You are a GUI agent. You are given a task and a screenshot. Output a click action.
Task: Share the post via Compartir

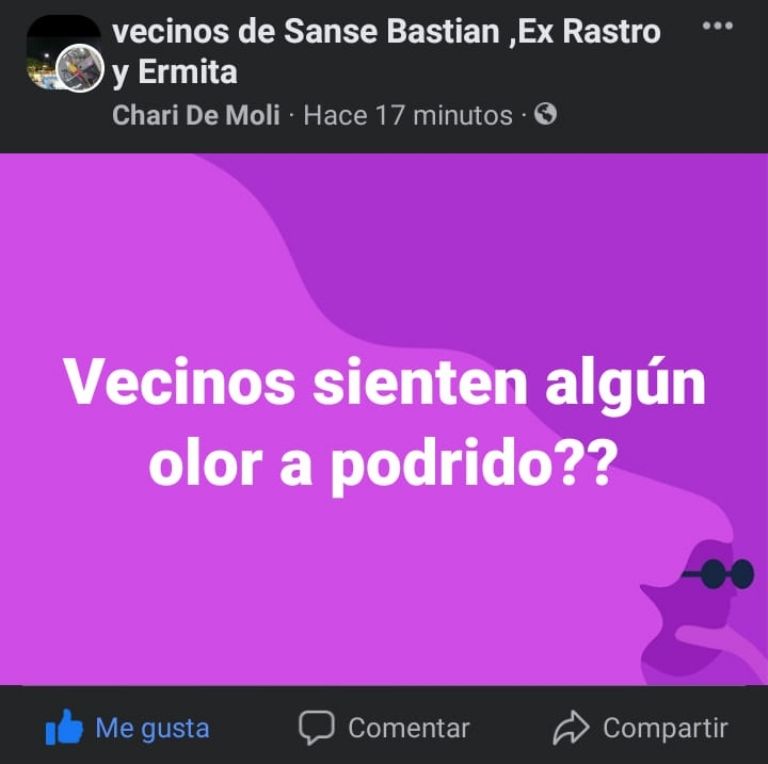pos(641,728)
